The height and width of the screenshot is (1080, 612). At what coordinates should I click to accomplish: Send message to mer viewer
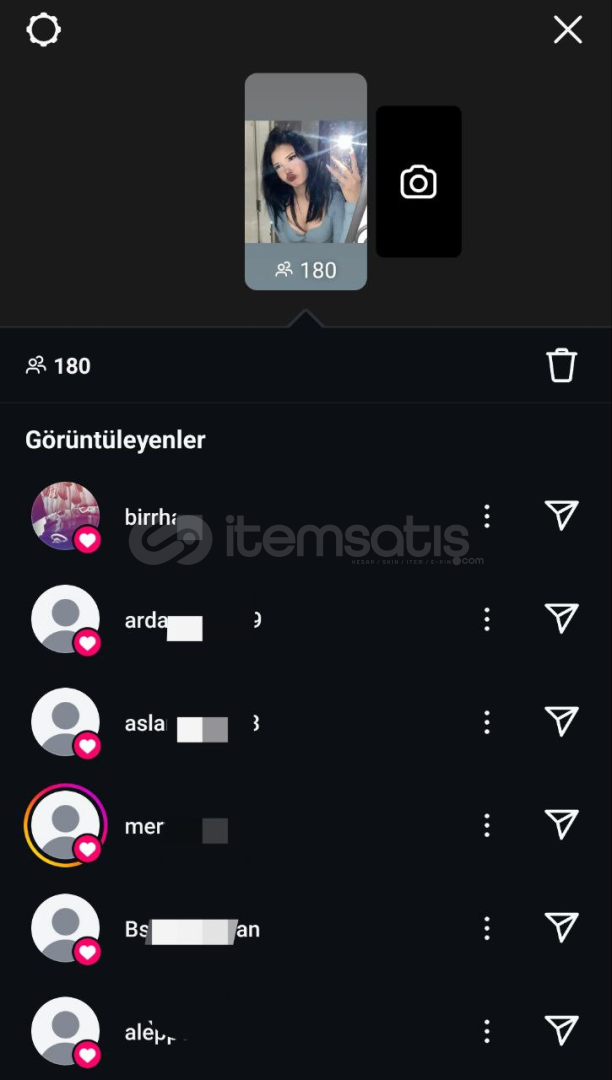tap(561, 824)
